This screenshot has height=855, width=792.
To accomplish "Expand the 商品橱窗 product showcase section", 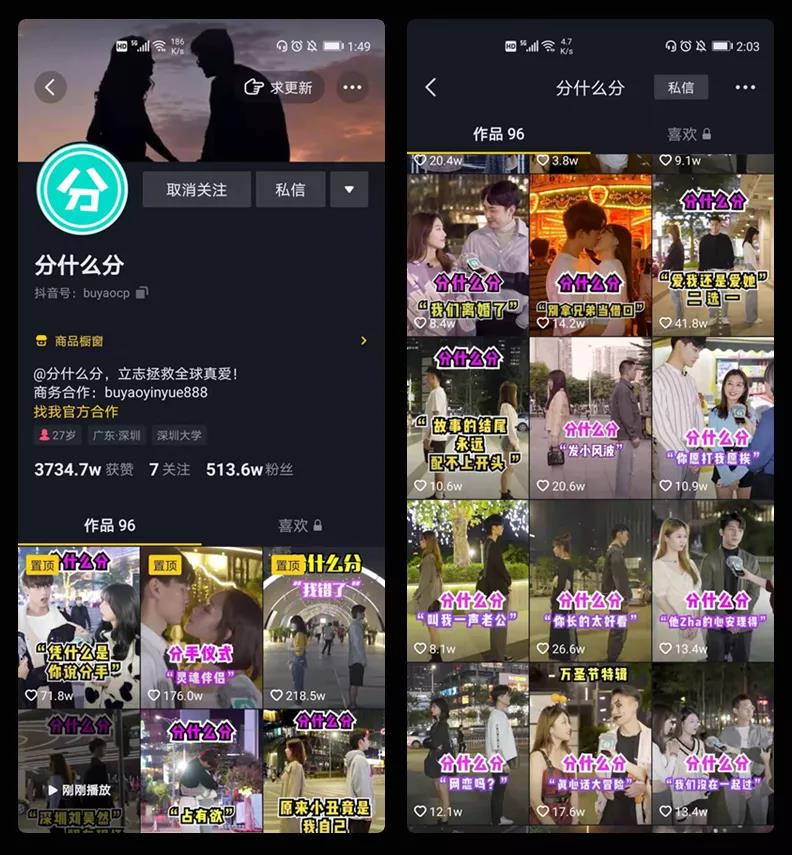I will 363,341.
